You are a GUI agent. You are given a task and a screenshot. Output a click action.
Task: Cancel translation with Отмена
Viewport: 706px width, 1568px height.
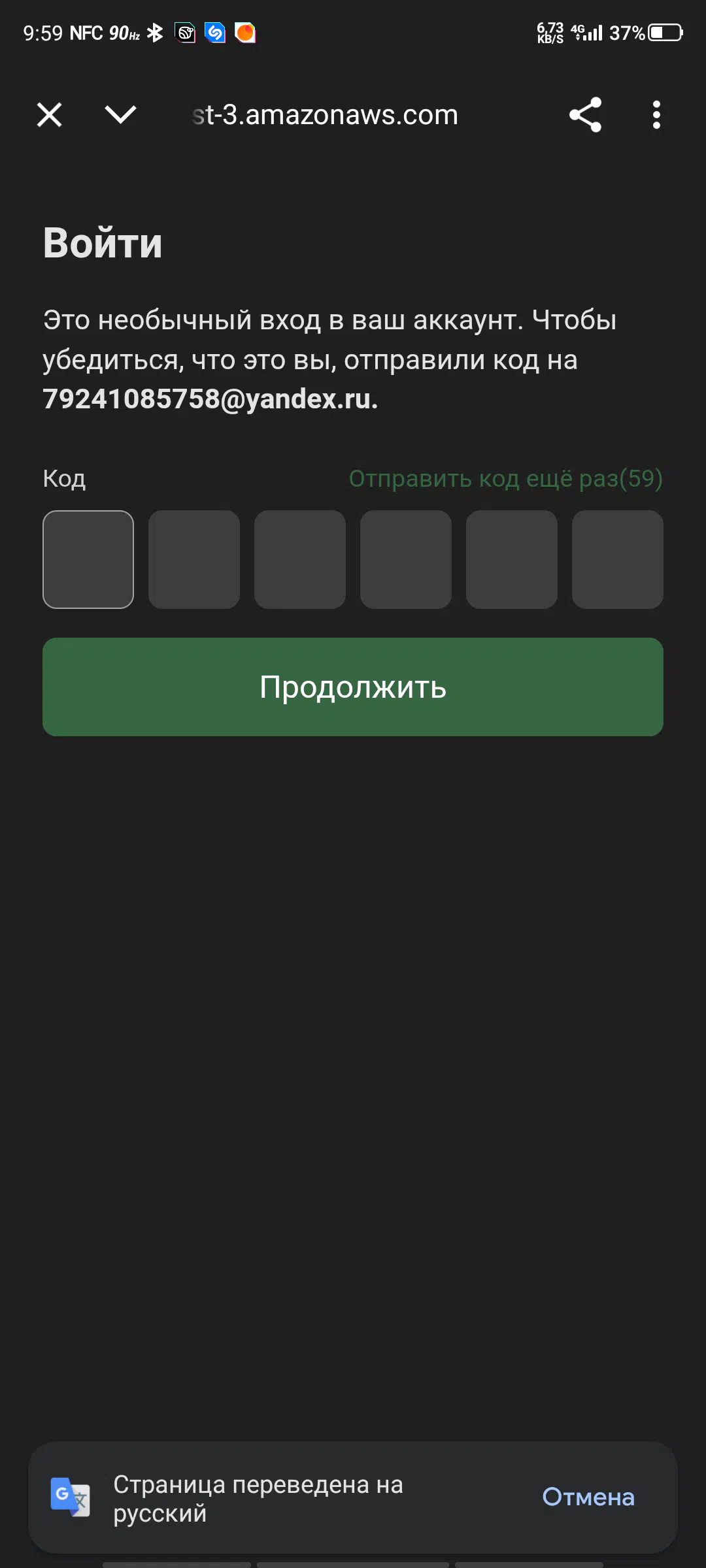click(x=588, y=1497)
